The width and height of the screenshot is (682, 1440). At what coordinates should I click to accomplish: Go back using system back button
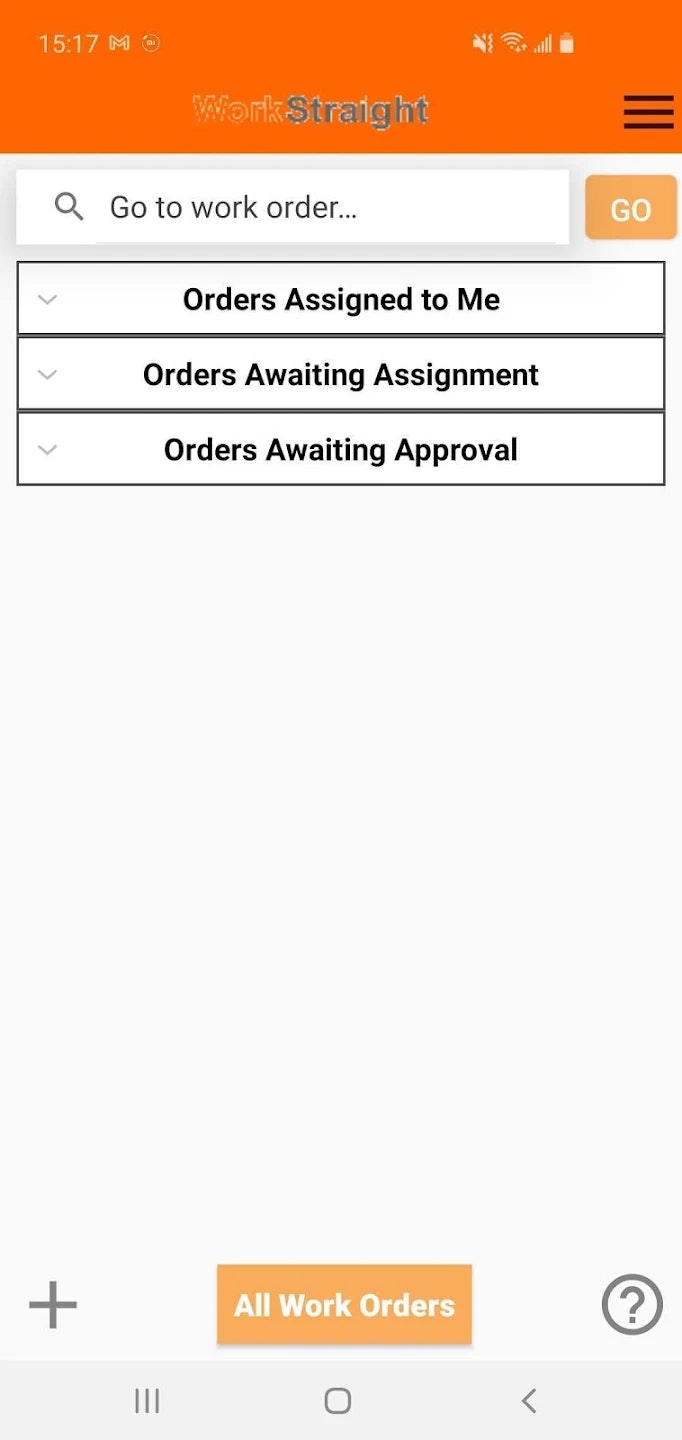[529, 1400]
